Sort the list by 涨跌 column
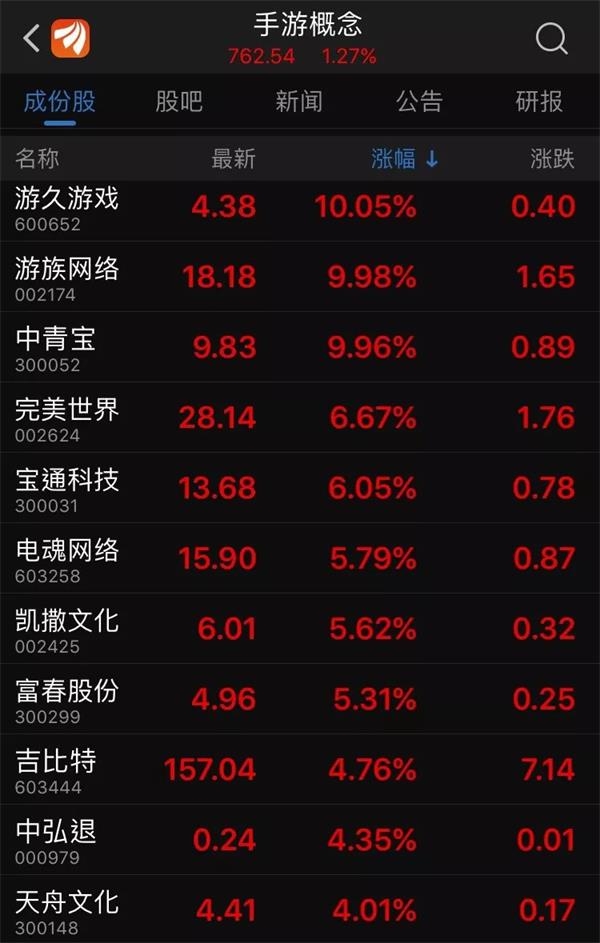This screenshot has width=600, height=943. [552, 159]
